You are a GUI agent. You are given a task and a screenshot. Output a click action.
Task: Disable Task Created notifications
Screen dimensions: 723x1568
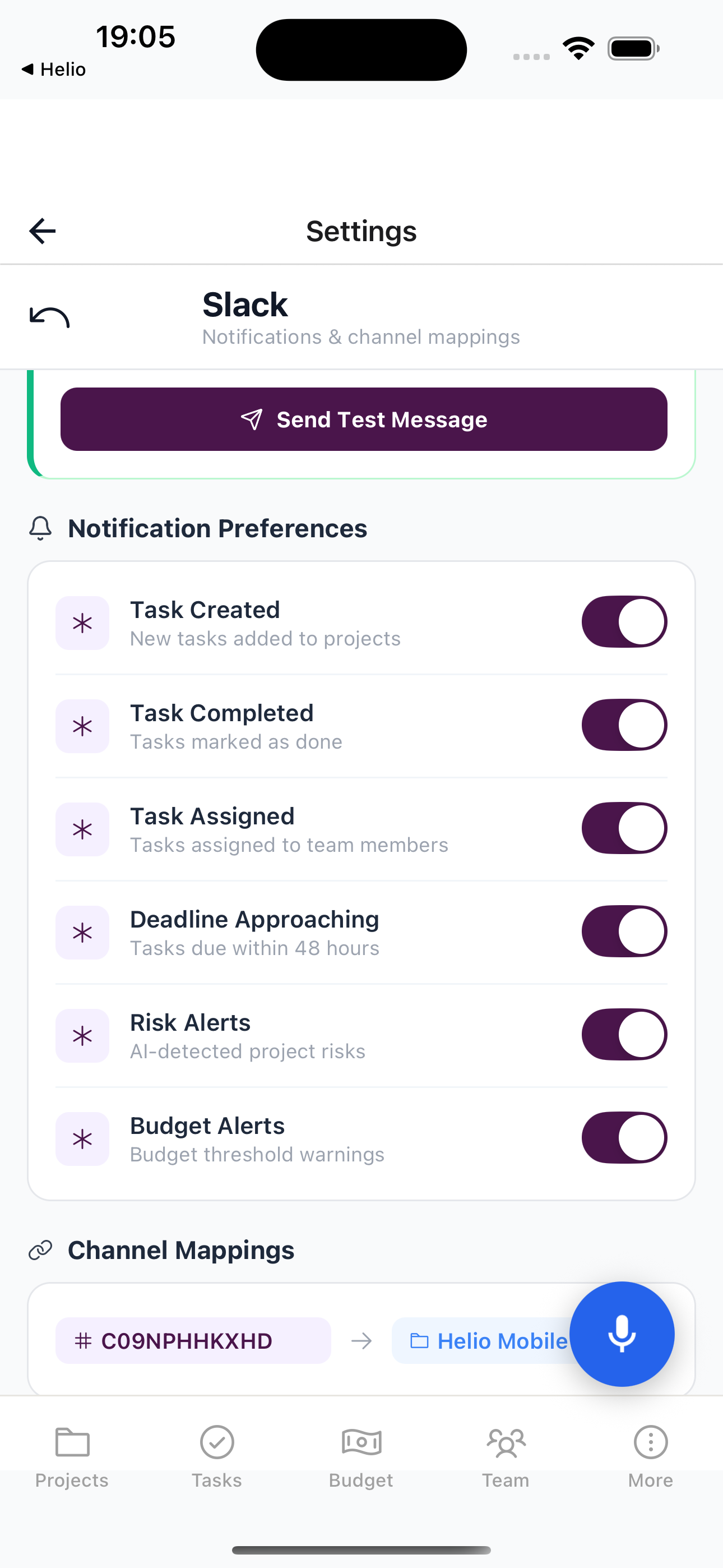tap(624, 621)
